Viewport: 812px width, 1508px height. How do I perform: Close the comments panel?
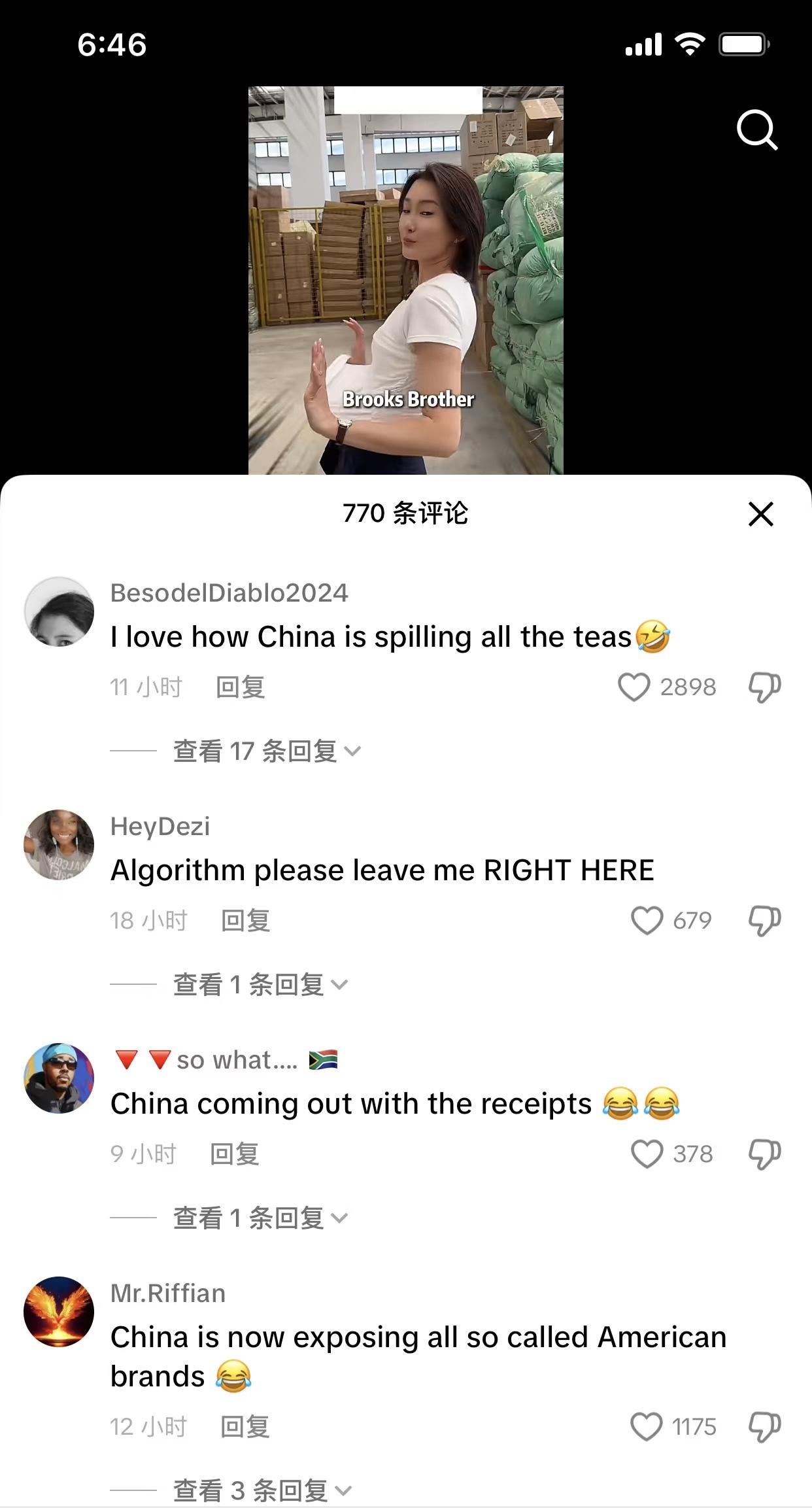[760, 514]
